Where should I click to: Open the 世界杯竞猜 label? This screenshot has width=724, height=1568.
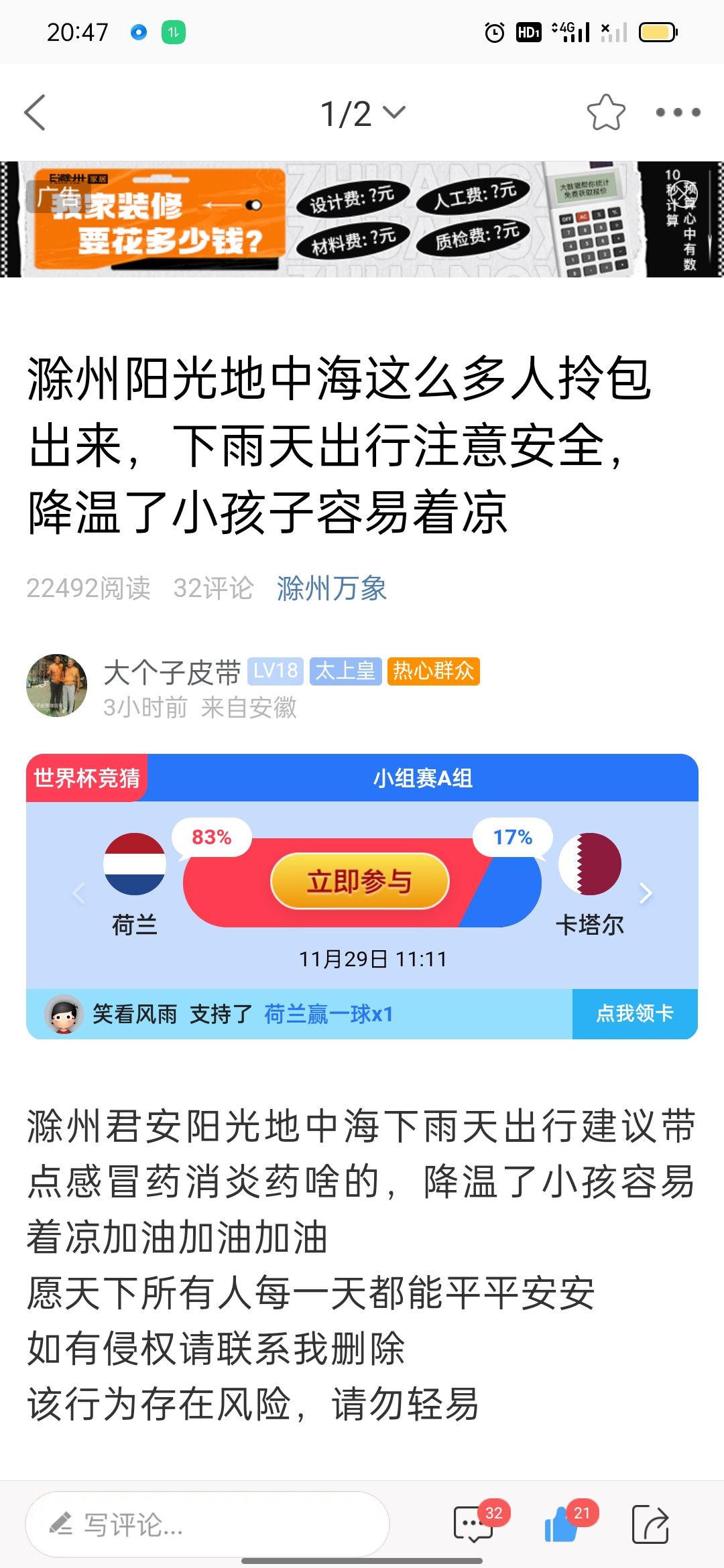[87, 778]
